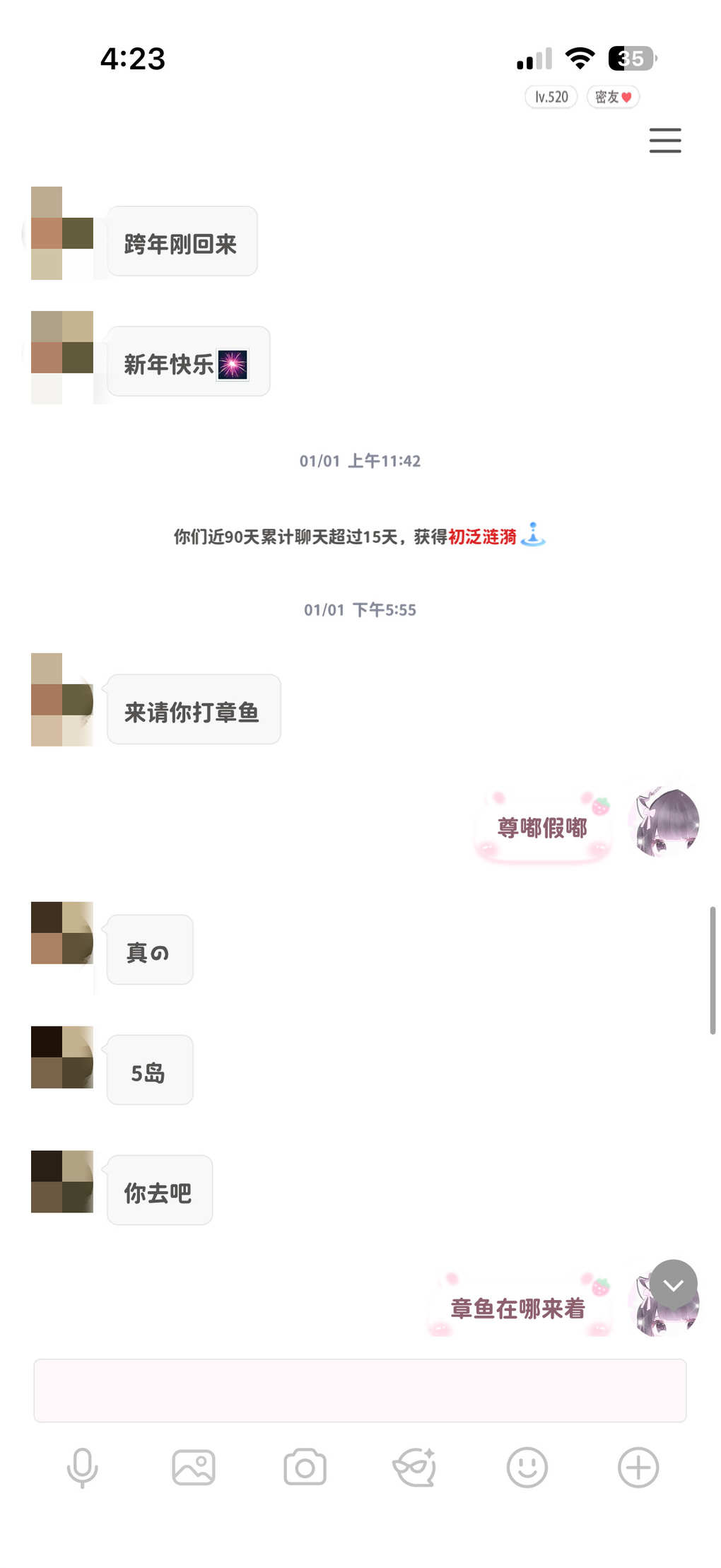Tap the lv.520 level badge
721x1568 pixels.
[551, 97]
